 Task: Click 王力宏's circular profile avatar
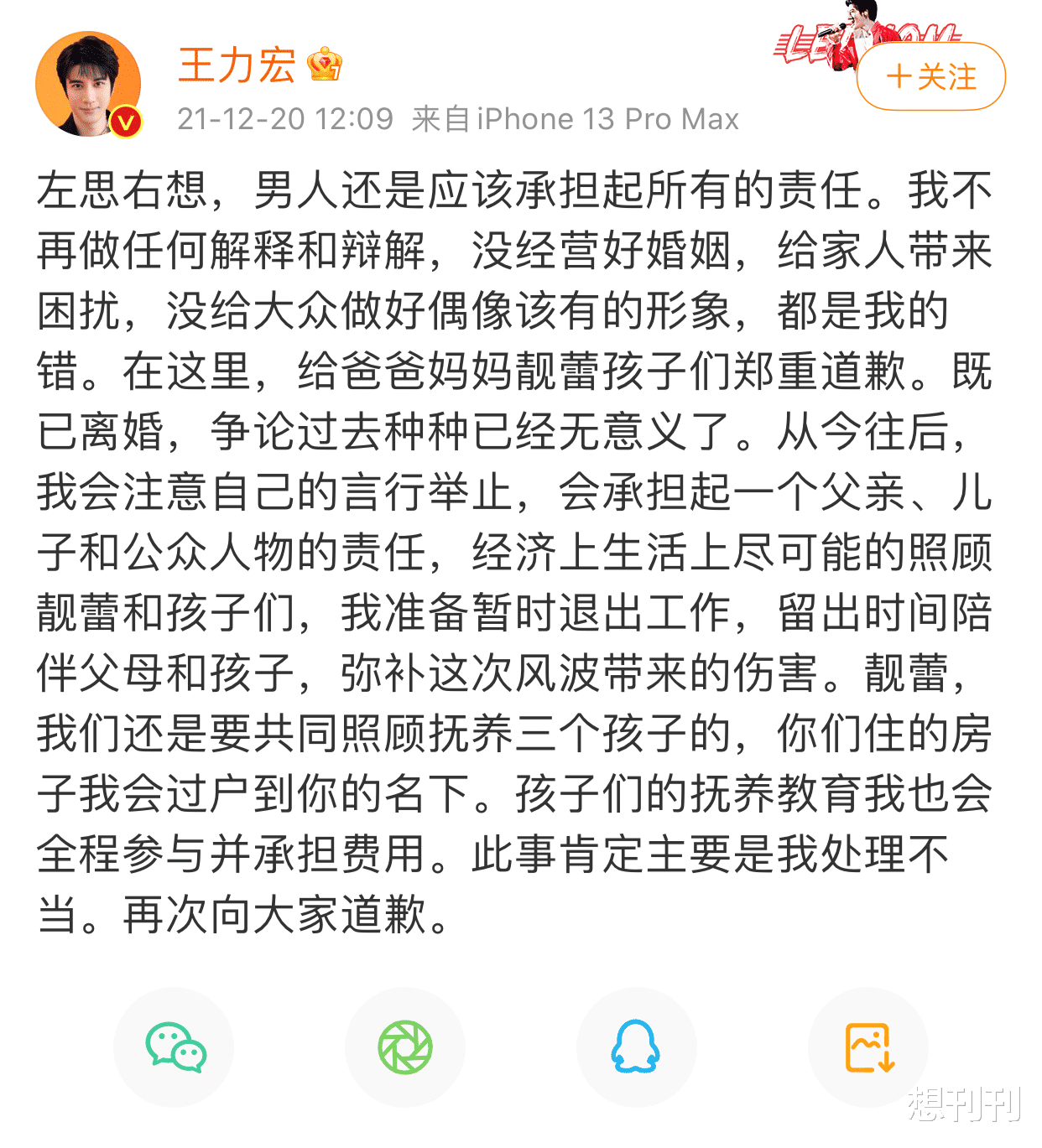click(x=88, y=80)
